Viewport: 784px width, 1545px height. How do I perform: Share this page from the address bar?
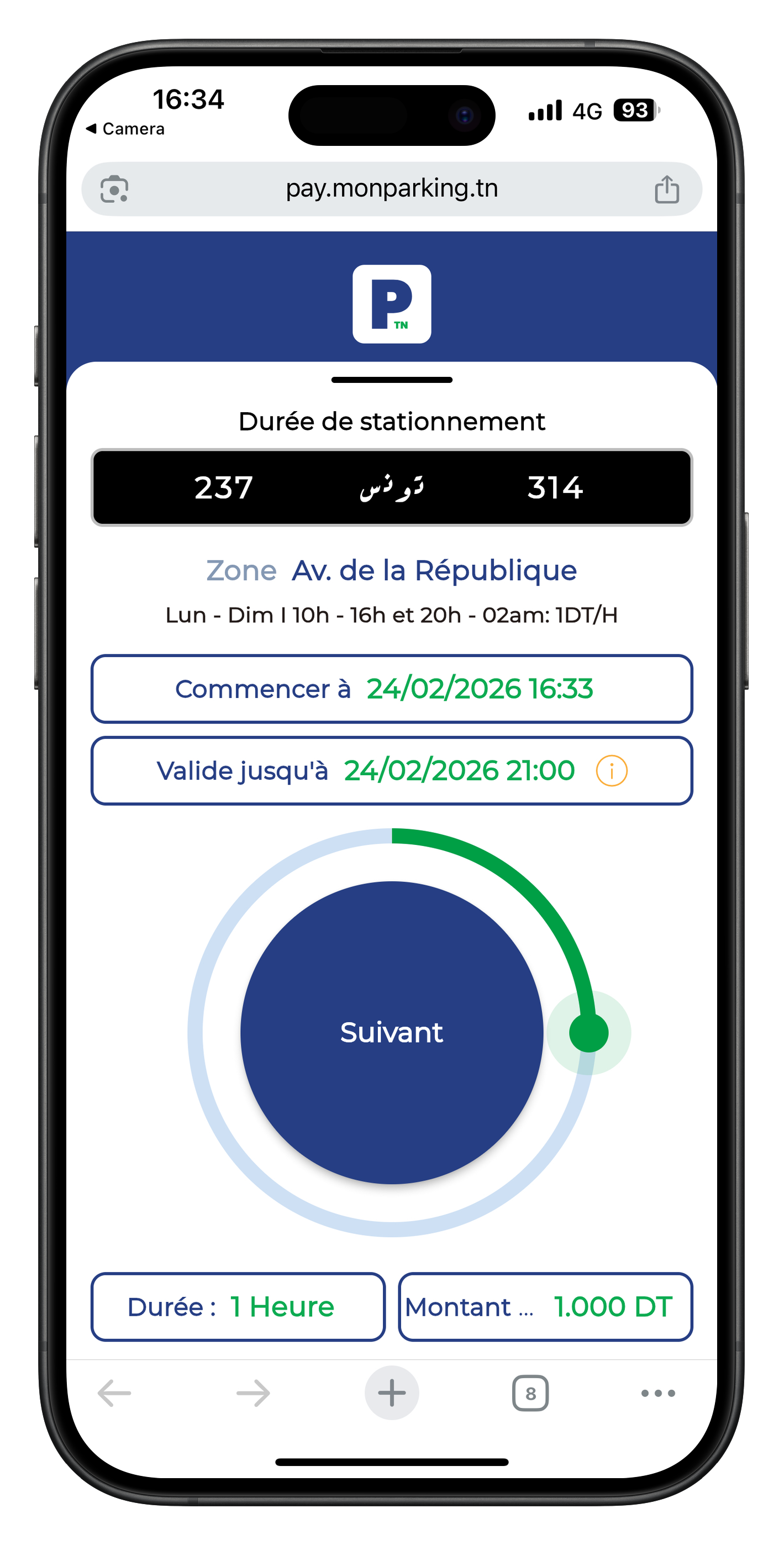[666, 190]
